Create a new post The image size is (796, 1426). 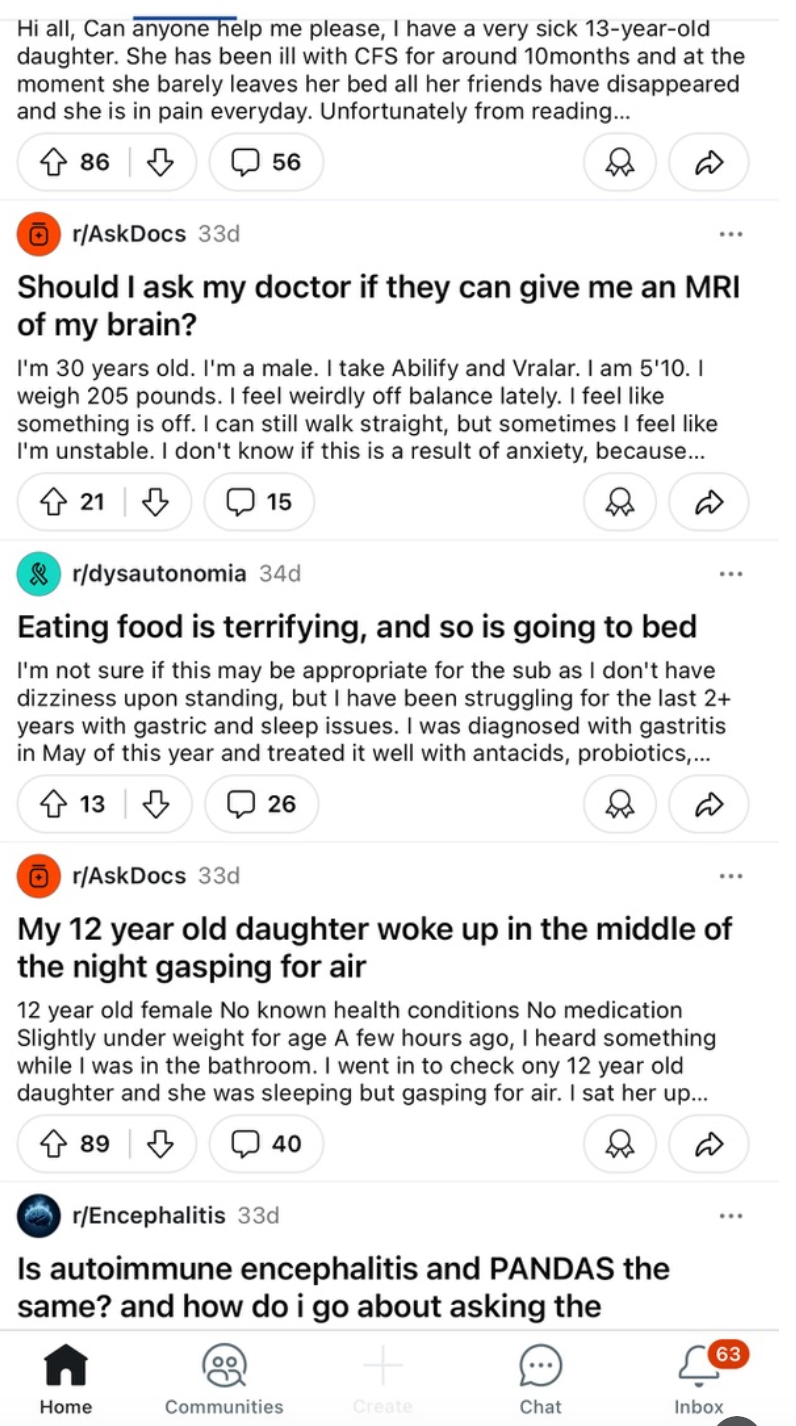pos(382,1378)
